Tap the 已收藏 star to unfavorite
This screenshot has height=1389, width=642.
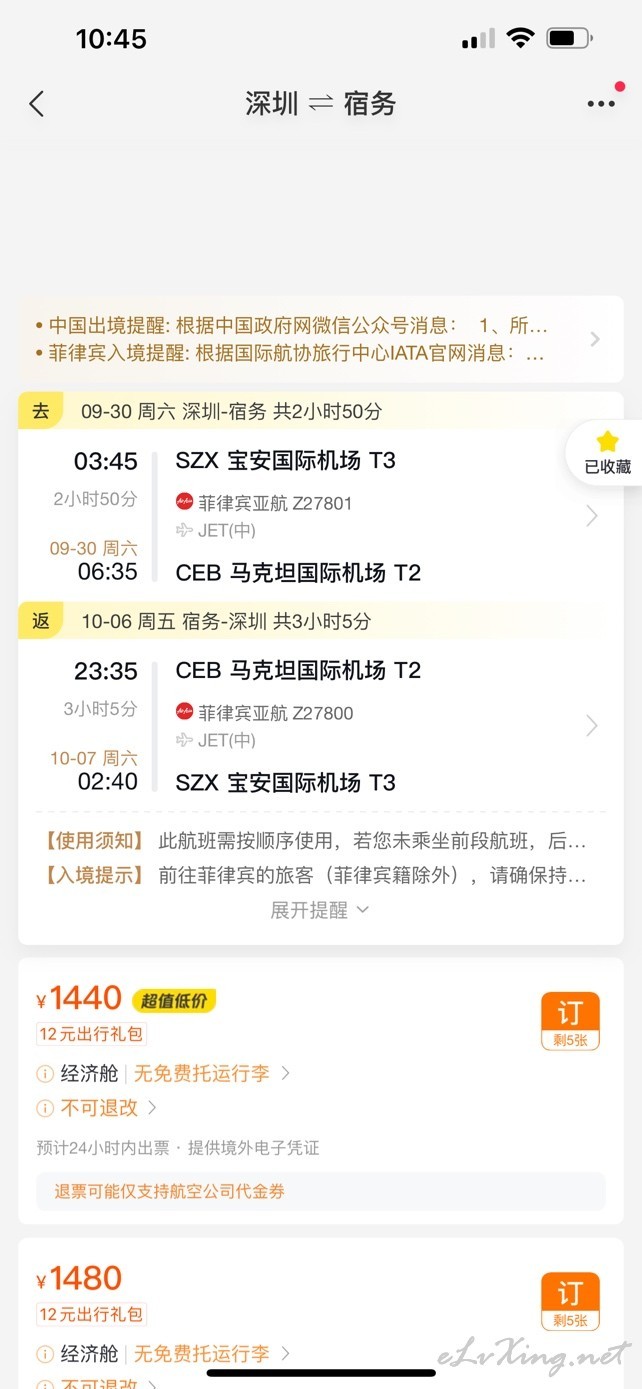click(x=607, y=453)
